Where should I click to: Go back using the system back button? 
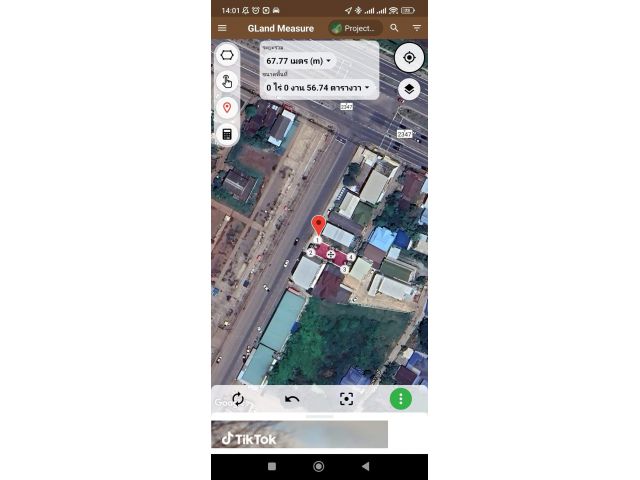click(x=365, y=466)
